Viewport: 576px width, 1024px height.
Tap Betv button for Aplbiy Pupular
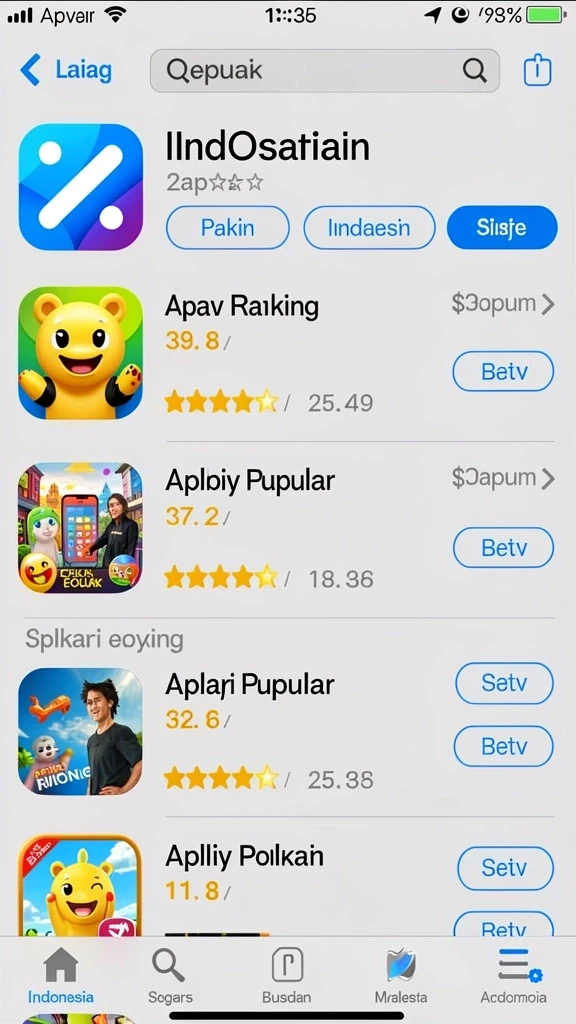coord(503,547)
